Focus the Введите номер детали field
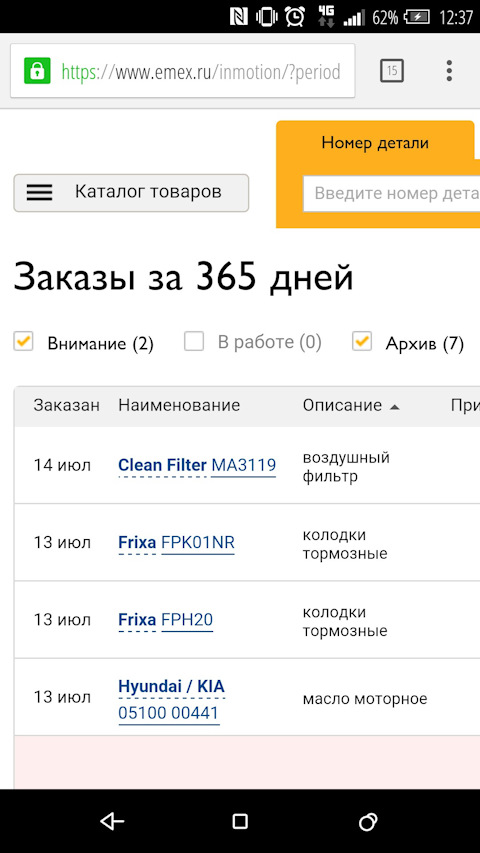Screen dimensions: 480x853 tap(391, 194)
